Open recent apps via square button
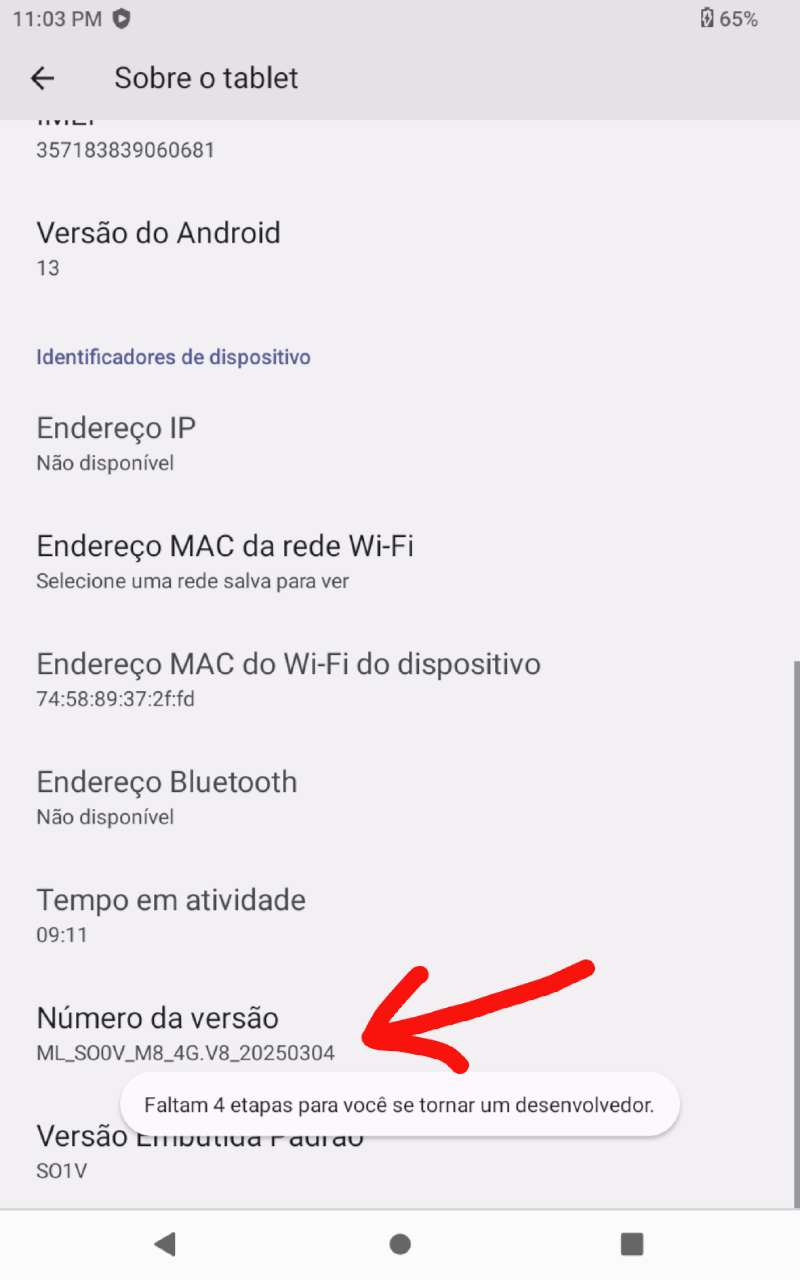Screen dimensions: 800x1280 [x=631, y=1244]
